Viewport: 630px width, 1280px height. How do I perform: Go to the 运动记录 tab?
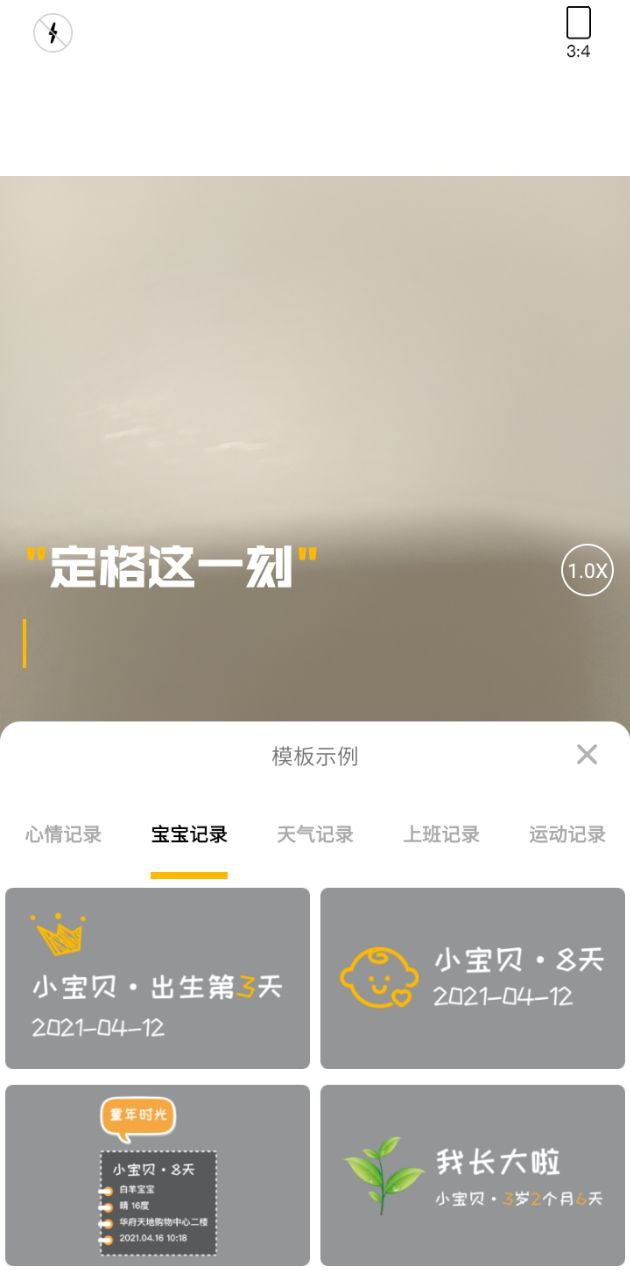click(567, 835)
